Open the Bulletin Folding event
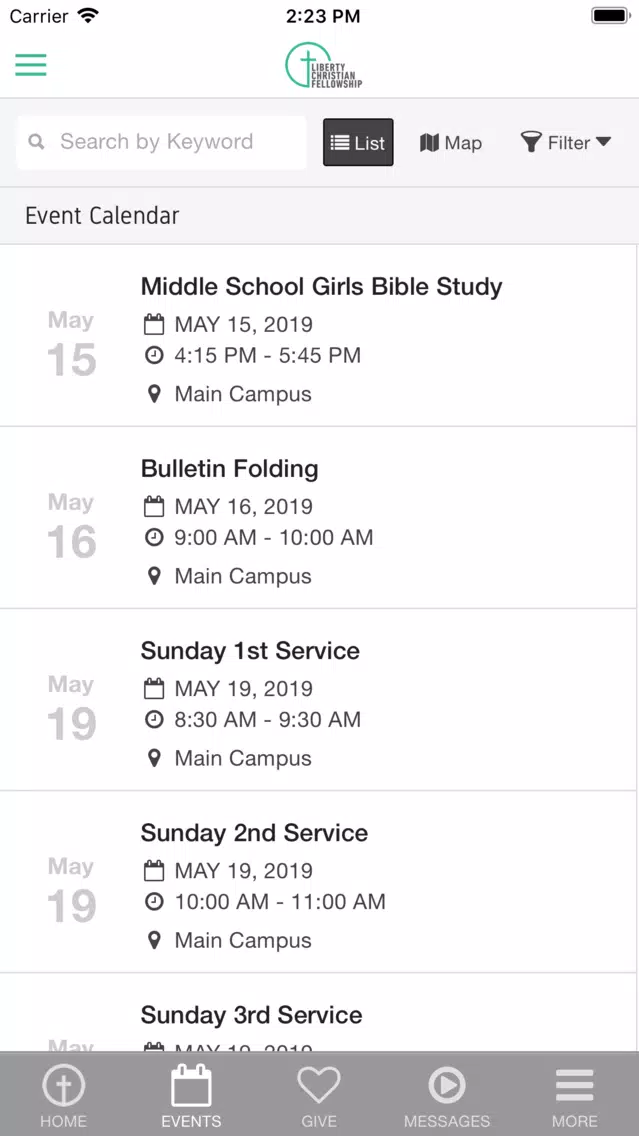The width and height of the screenshot is (639, 1136). (x=319, y=518)
